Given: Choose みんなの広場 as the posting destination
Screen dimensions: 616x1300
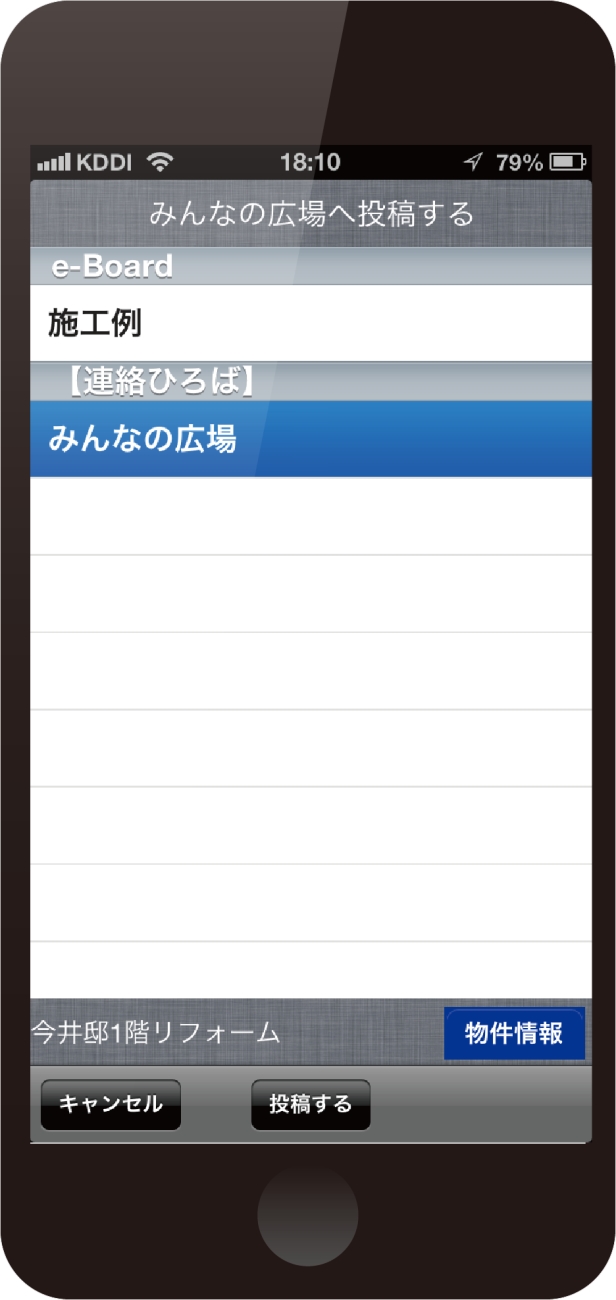Looking at the screenshot, I should [310, 439].
